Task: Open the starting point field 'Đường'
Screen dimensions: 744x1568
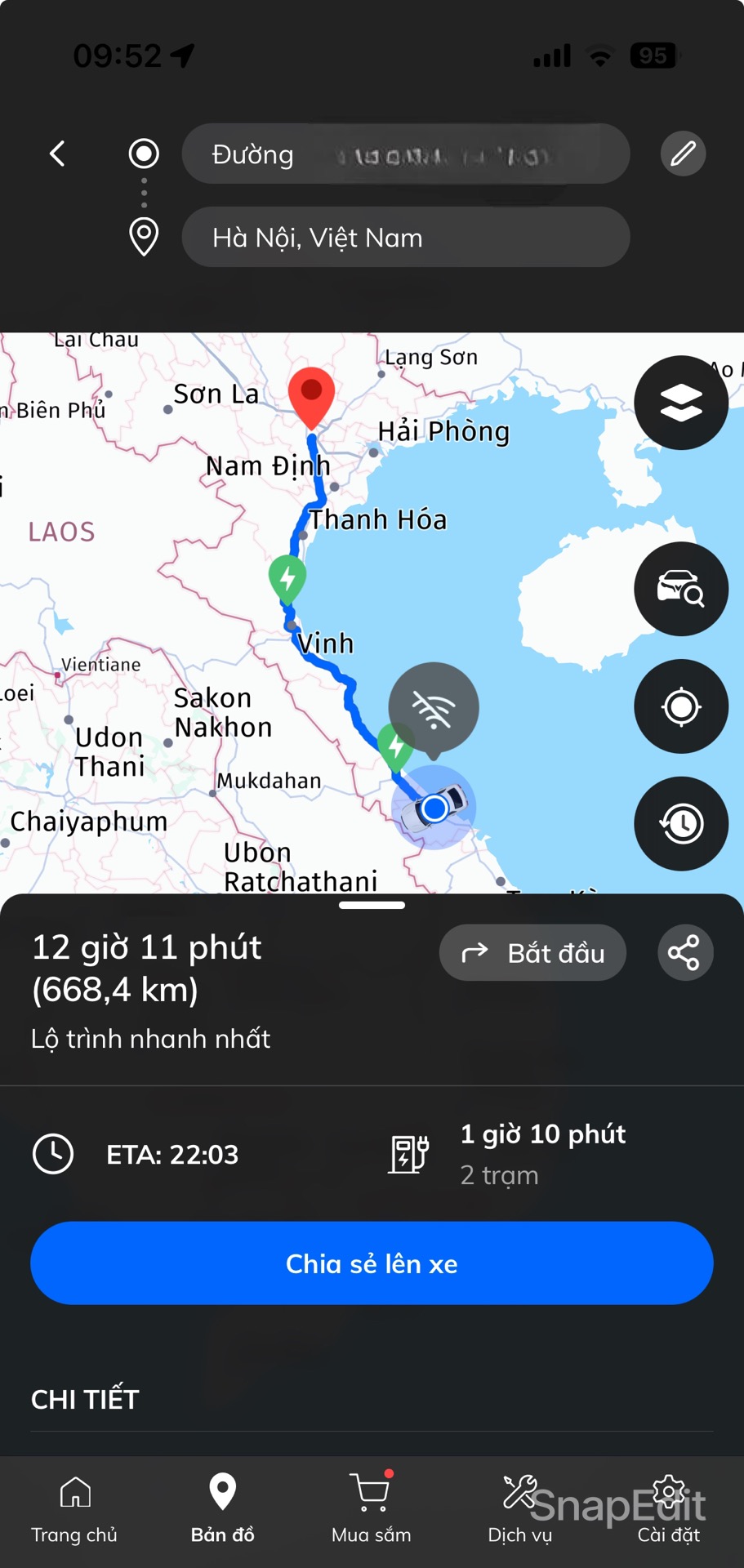Action: click(x=405, y=154)
